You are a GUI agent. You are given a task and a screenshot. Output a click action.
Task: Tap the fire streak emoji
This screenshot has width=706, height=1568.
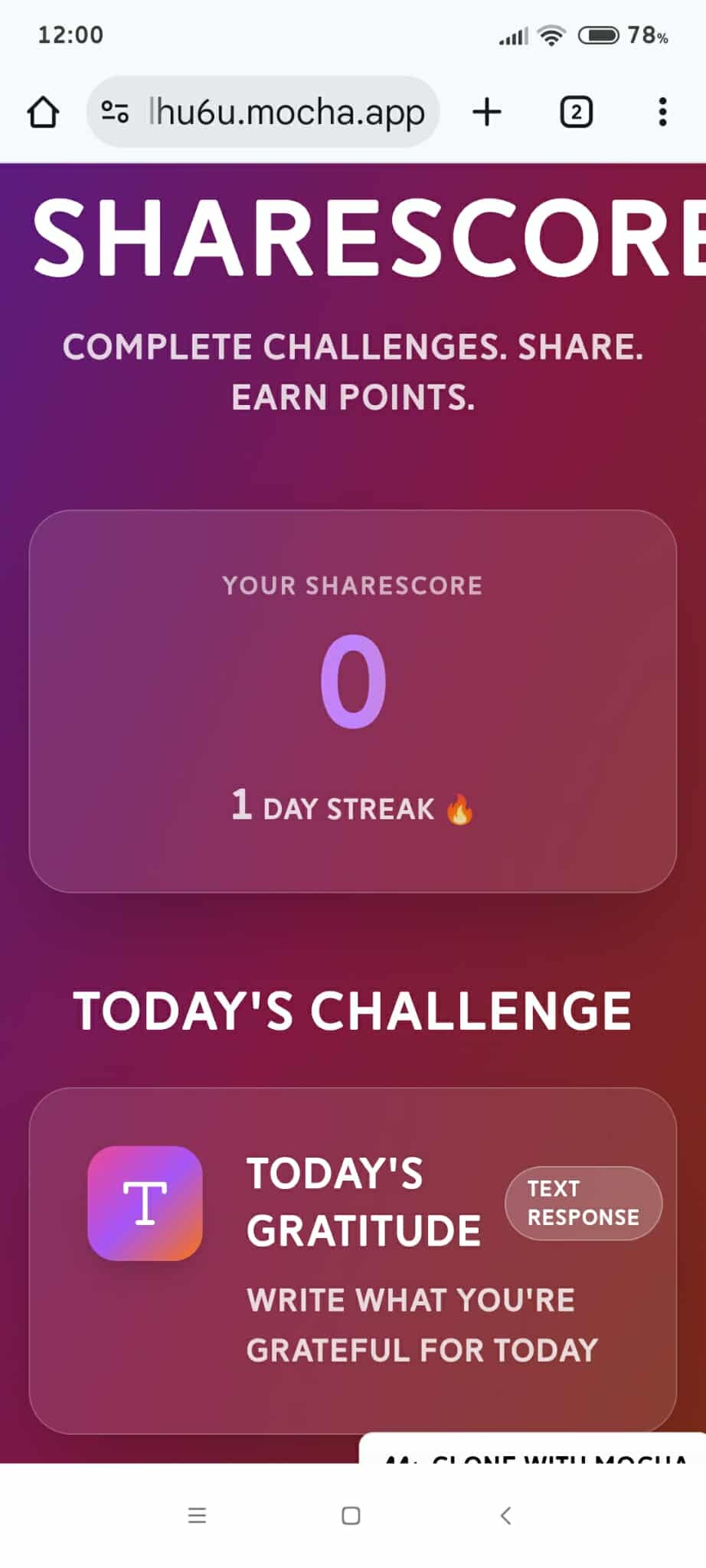[460, 808]
